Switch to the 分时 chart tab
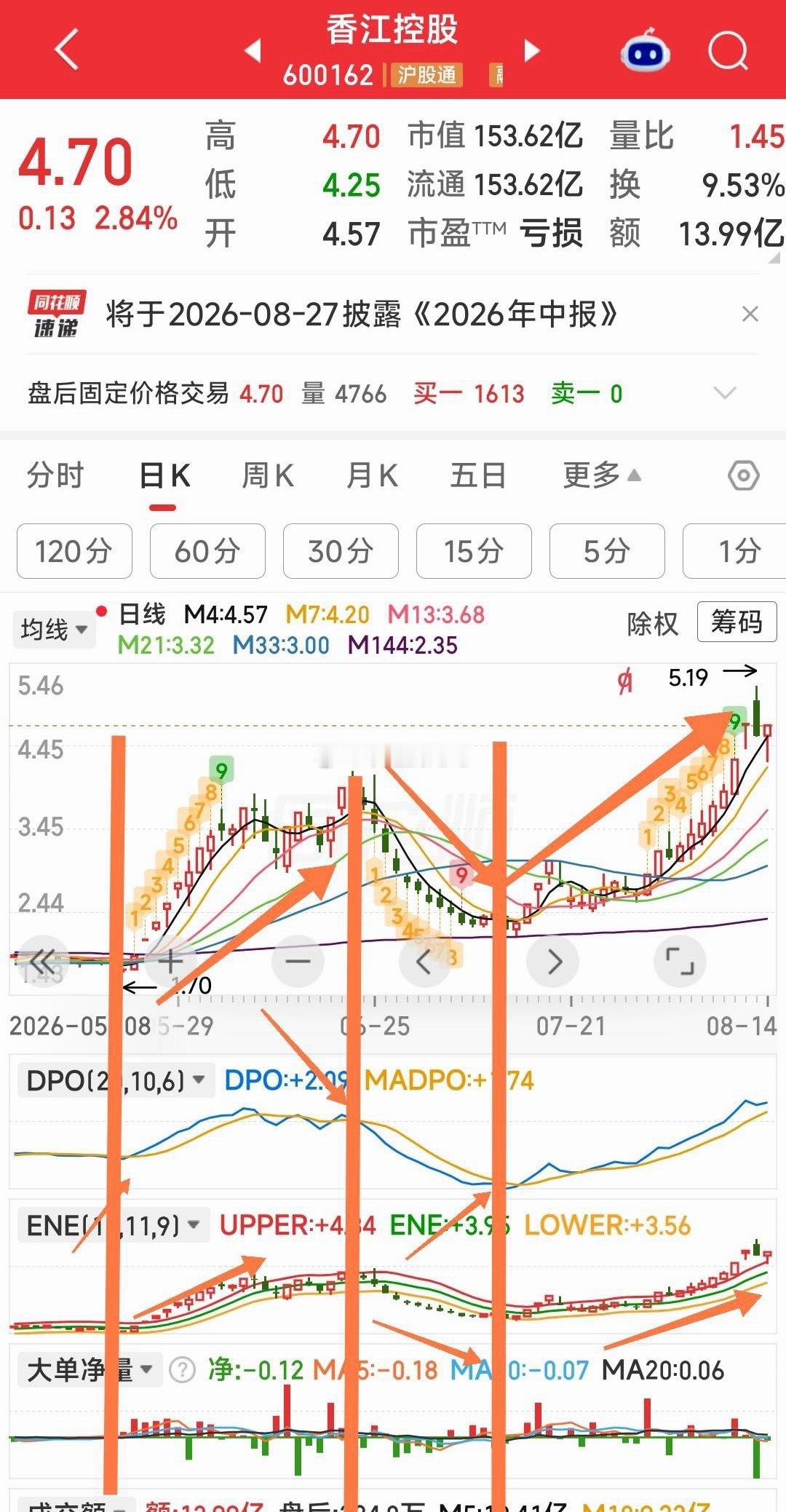Screen dimensions: 786x1512 (x=55, y=476)
